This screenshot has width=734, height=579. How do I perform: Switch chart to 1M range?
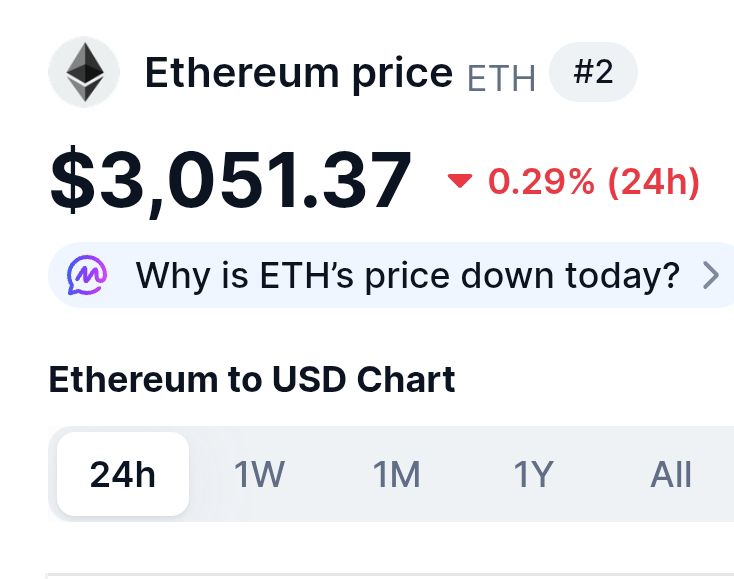pos(396,474)
